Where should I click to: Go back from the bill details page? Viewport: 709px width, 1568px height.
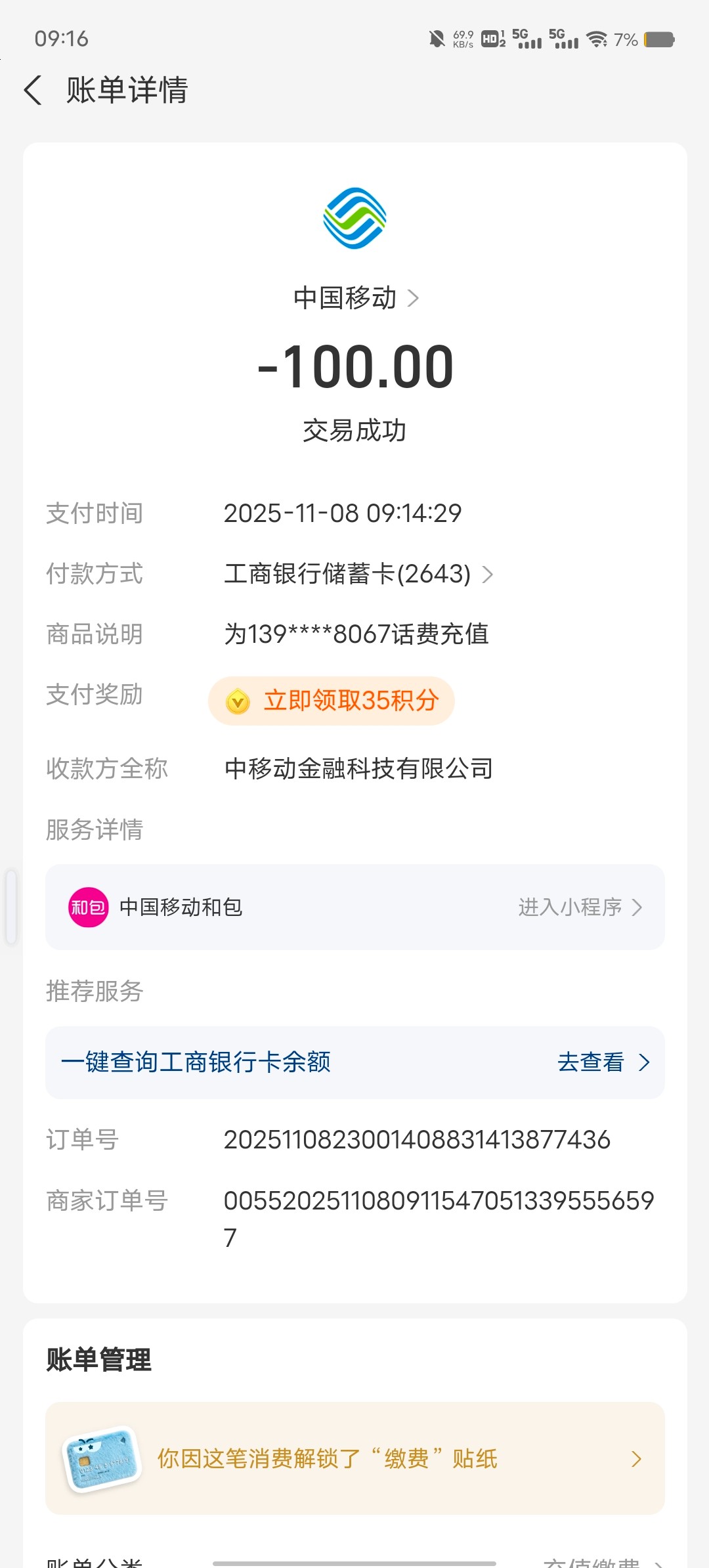coord(33,90)
